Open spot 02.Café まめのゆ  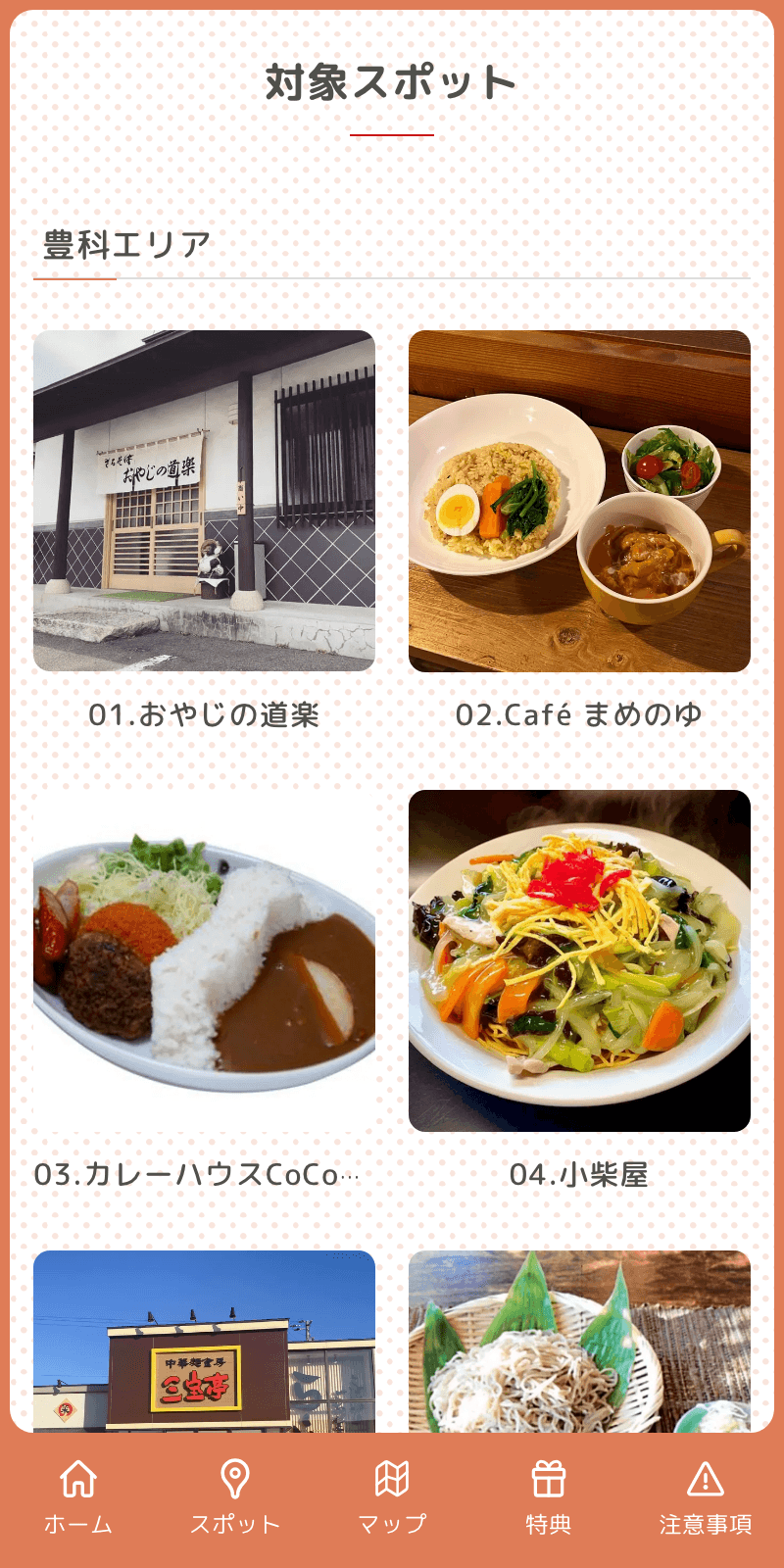pyautogui.click(x=579, y=713)
